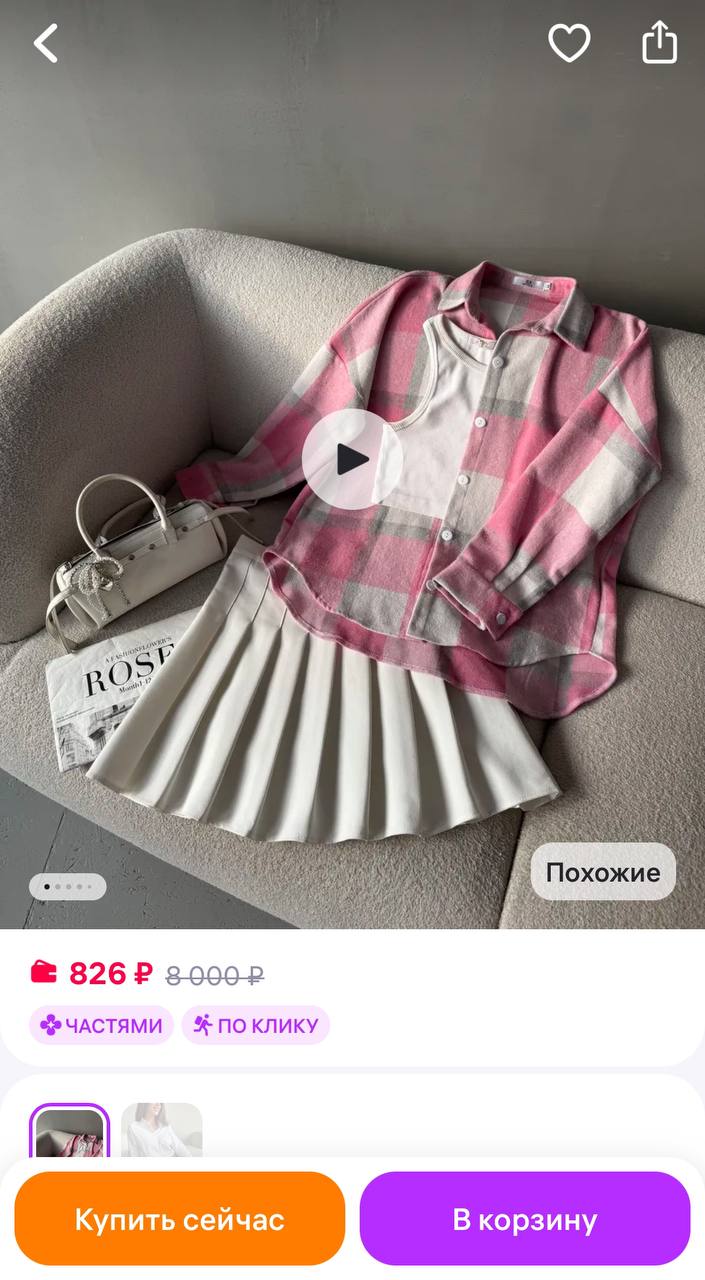Tap the ПО КЛИКУ chip

(256, 1025)
